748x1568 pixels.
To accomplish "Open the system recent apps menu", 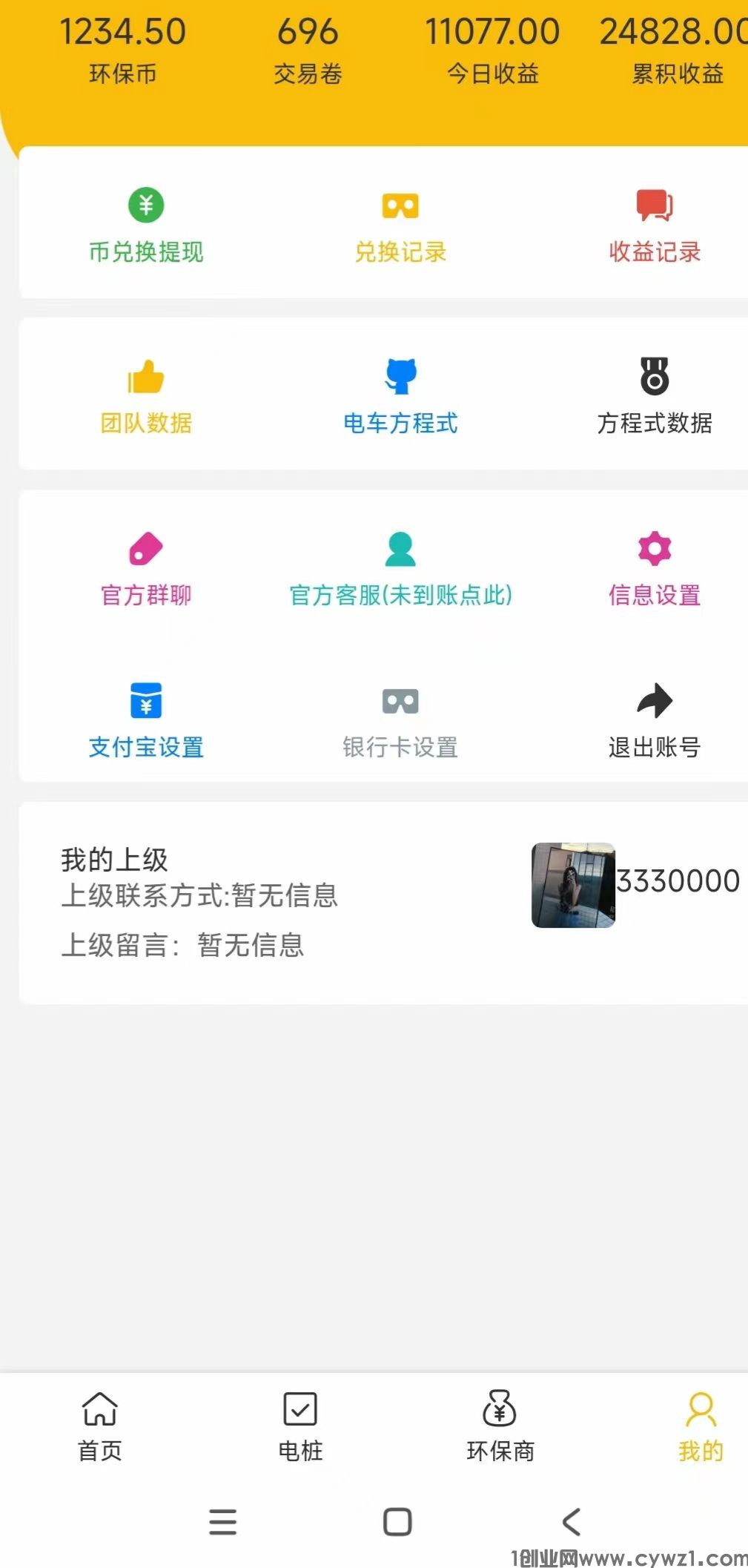I will point(222,1522).
